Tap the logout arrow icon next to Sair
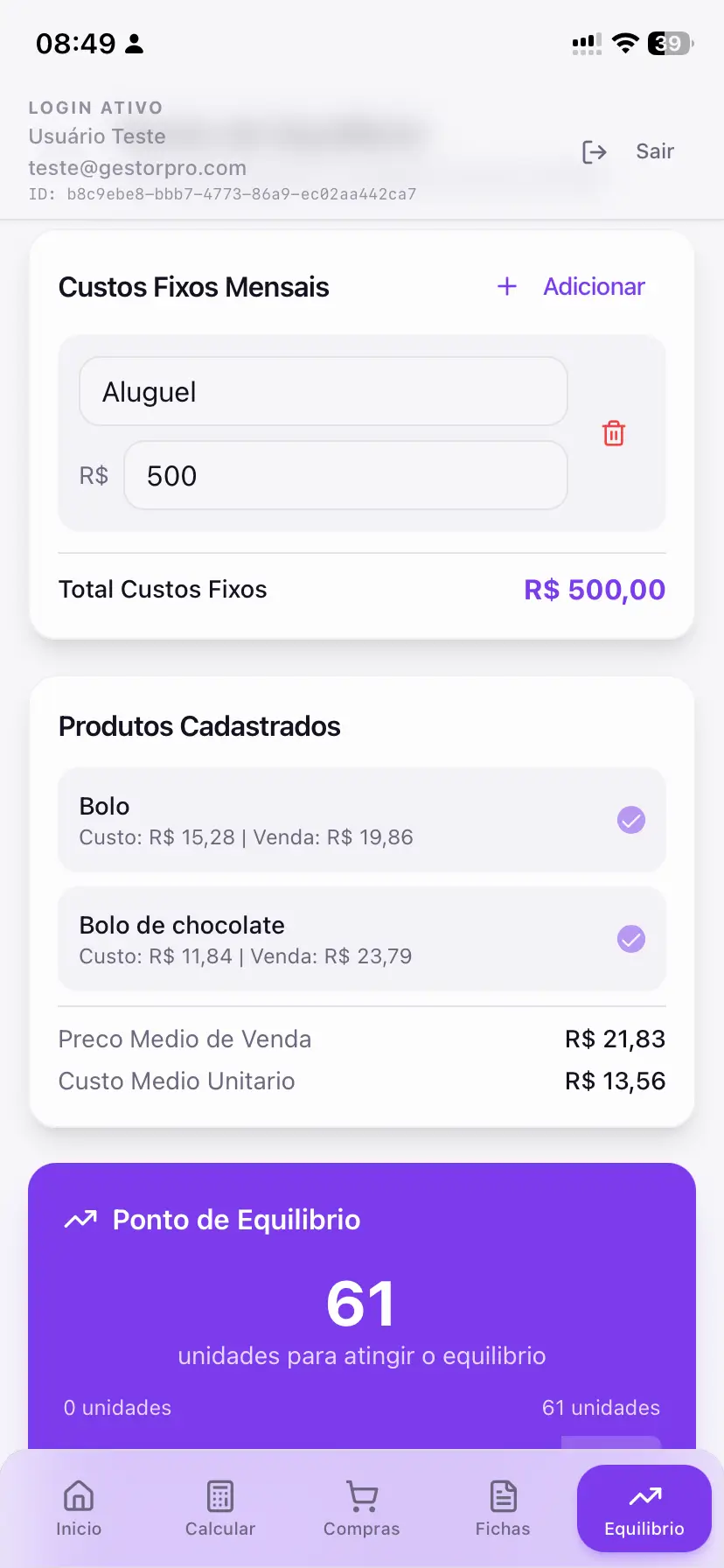The width and height of the screenshot is (724, 1568). (x=594, y=151)
